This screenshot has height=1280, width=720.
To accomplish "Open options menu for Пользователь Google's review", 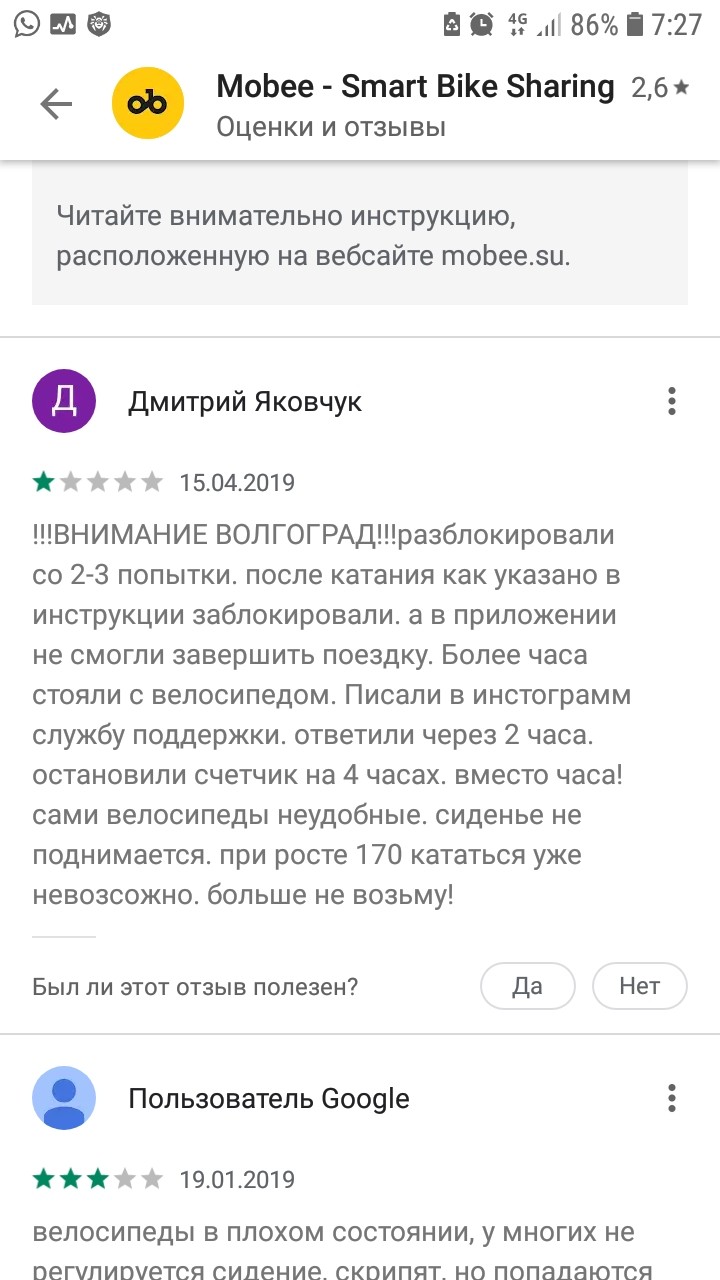I will [x=671, y=1098].
